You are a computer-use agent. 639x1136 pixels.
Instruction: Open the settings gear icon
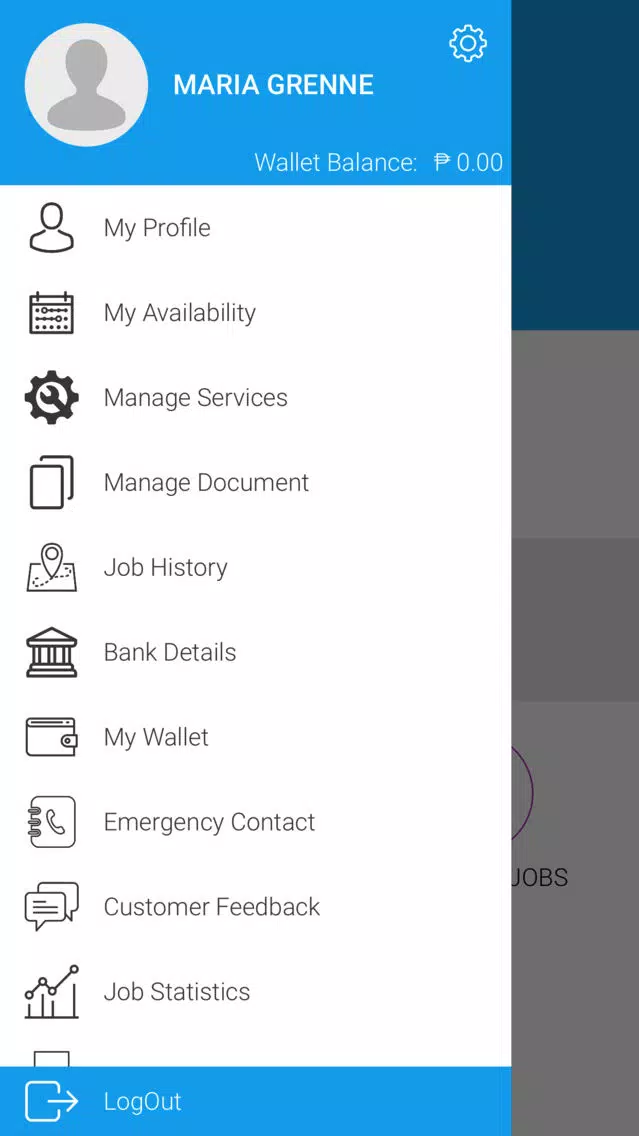coord(468,44)
